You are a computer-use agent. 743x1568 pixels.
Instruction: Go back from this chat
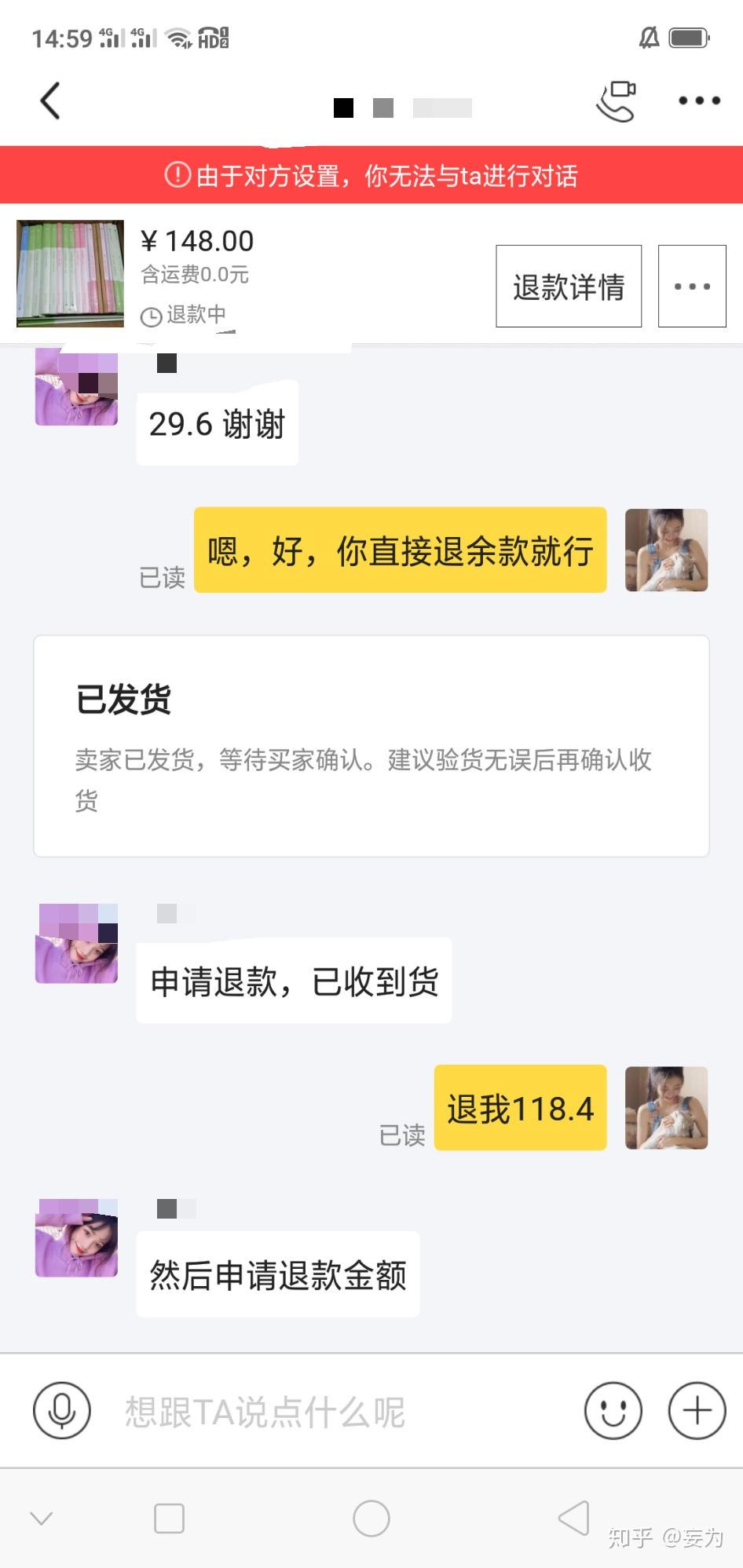(50, 101)
